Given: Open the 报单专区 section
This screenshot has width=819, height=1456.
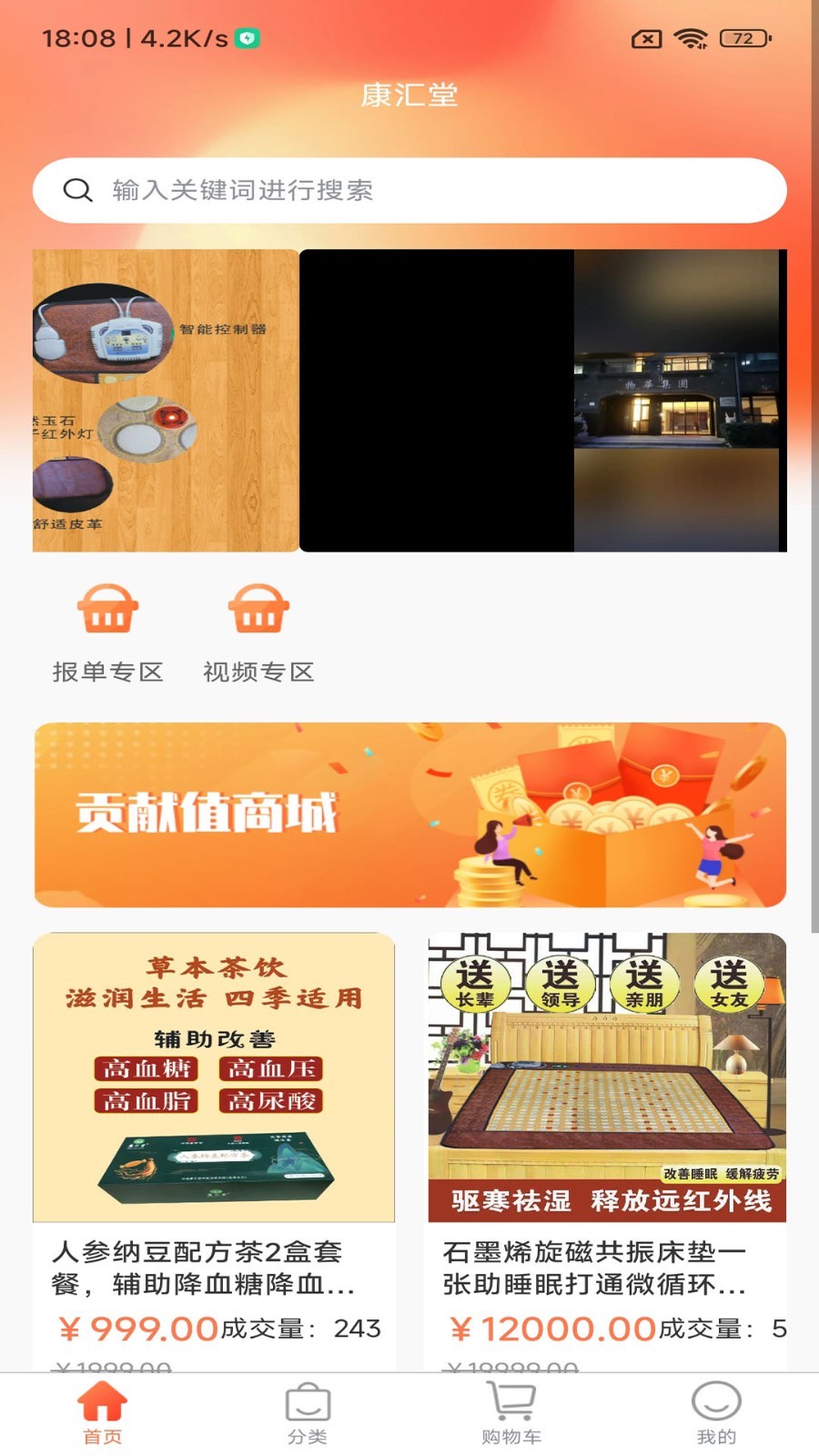Looking at the screenshot, I should coord(107,632).
